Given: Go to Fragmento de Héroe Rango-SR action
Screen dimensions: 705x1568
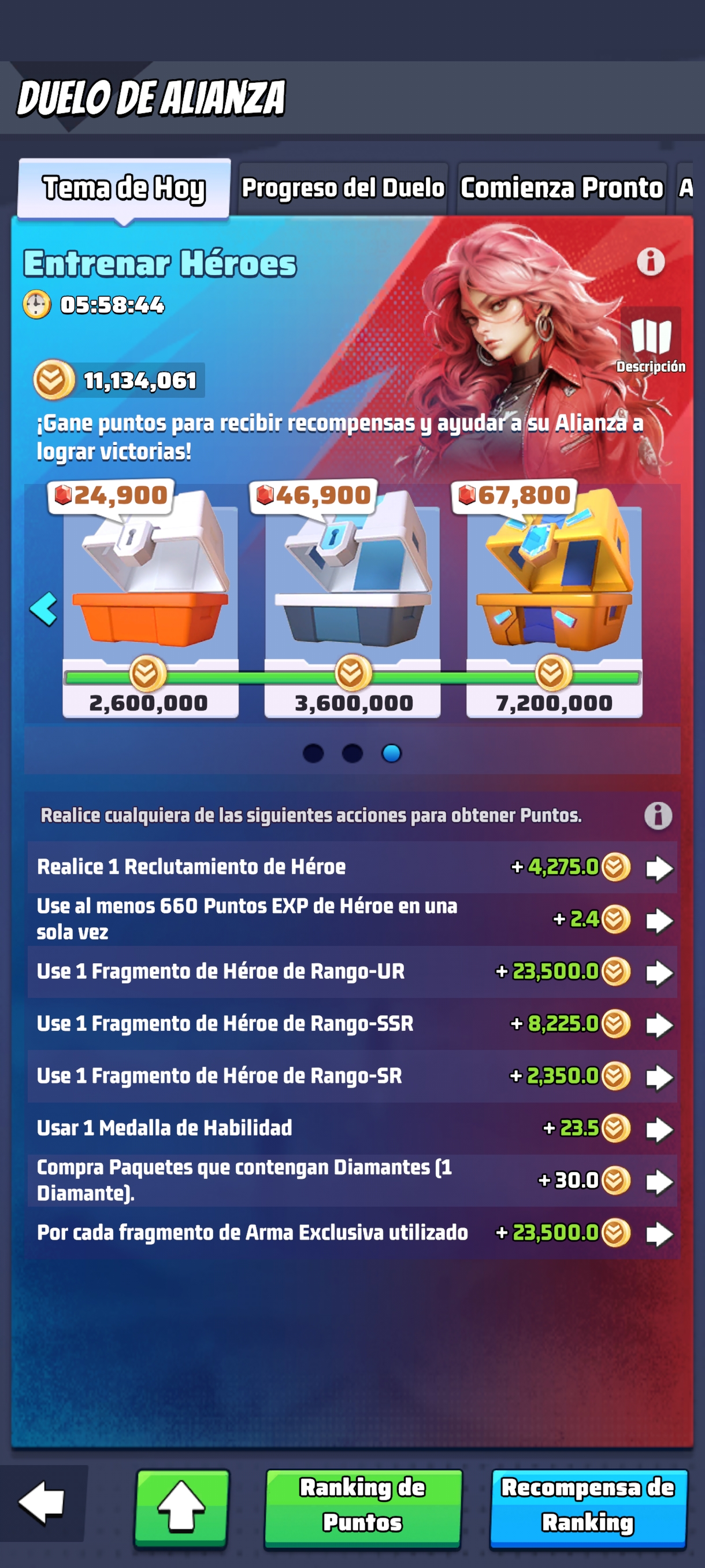Looking at the screenshot, I should pyautogui.click(x=659, y=1077).
